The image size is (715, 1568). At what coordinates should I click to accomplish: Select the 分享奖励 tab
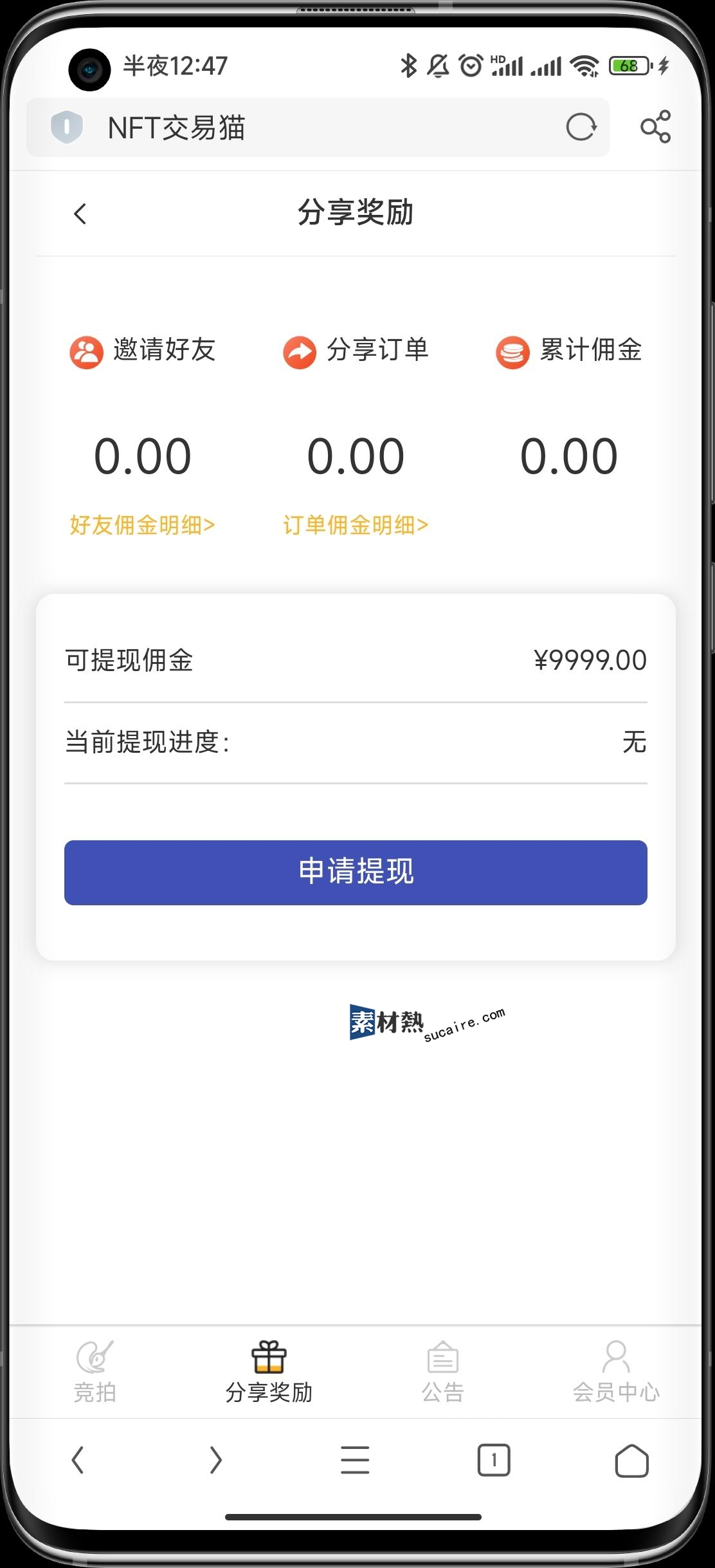[x=269, y=1372]
